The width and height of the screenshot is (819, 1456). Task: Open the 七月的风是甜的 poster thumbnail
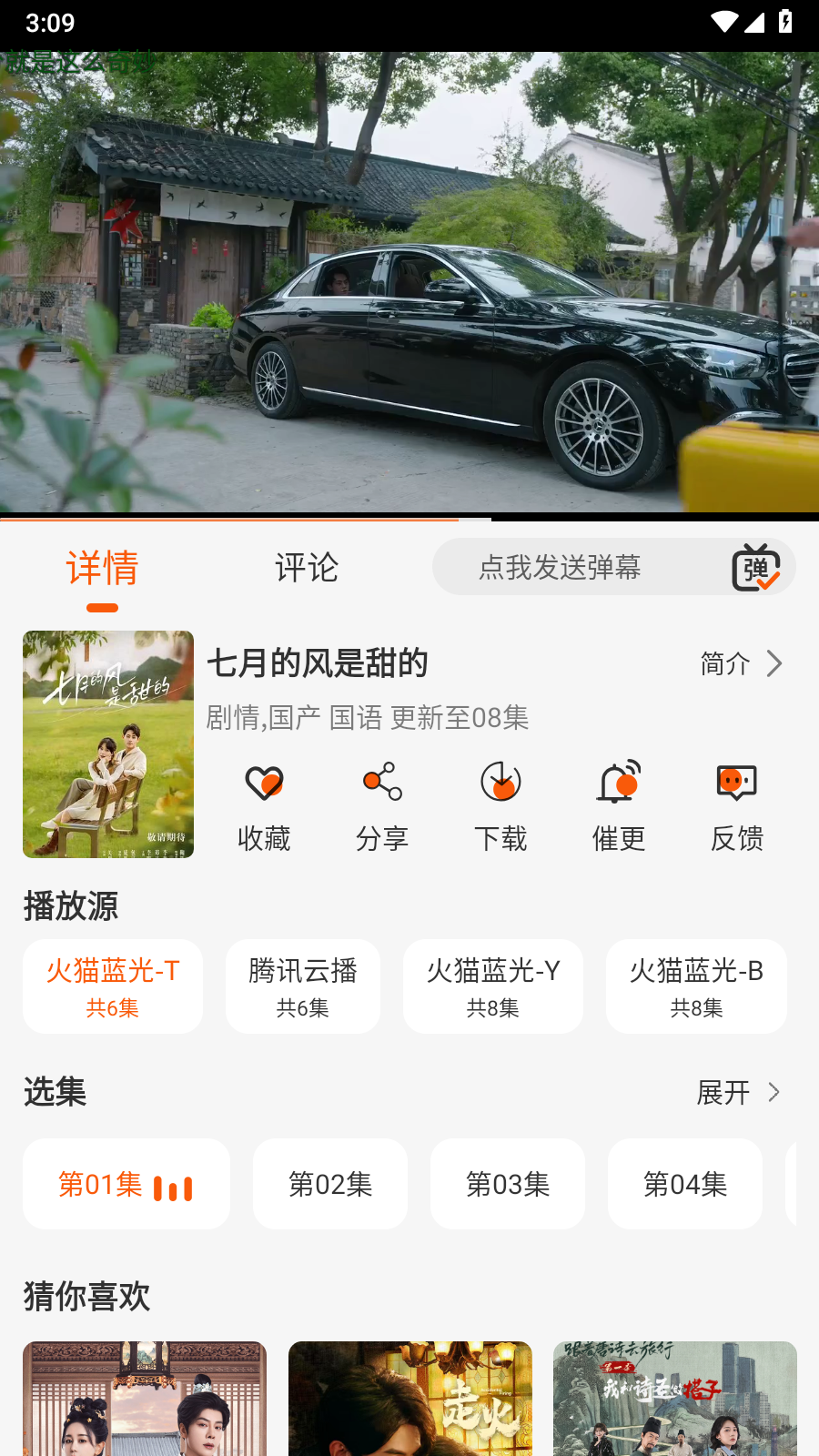[108, 744]
